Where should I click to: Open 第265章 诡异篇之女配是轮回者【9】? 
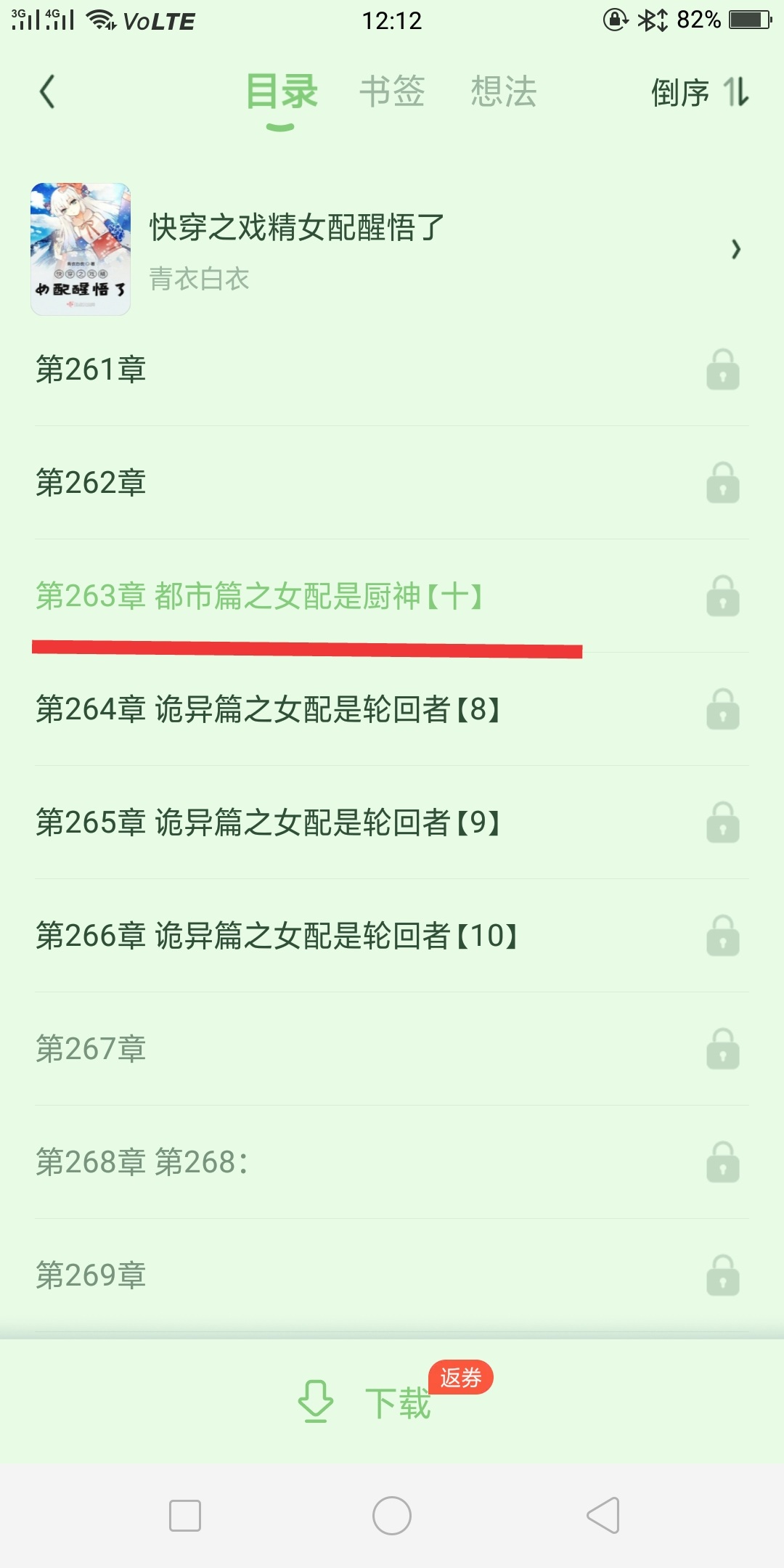coord(392,822)
